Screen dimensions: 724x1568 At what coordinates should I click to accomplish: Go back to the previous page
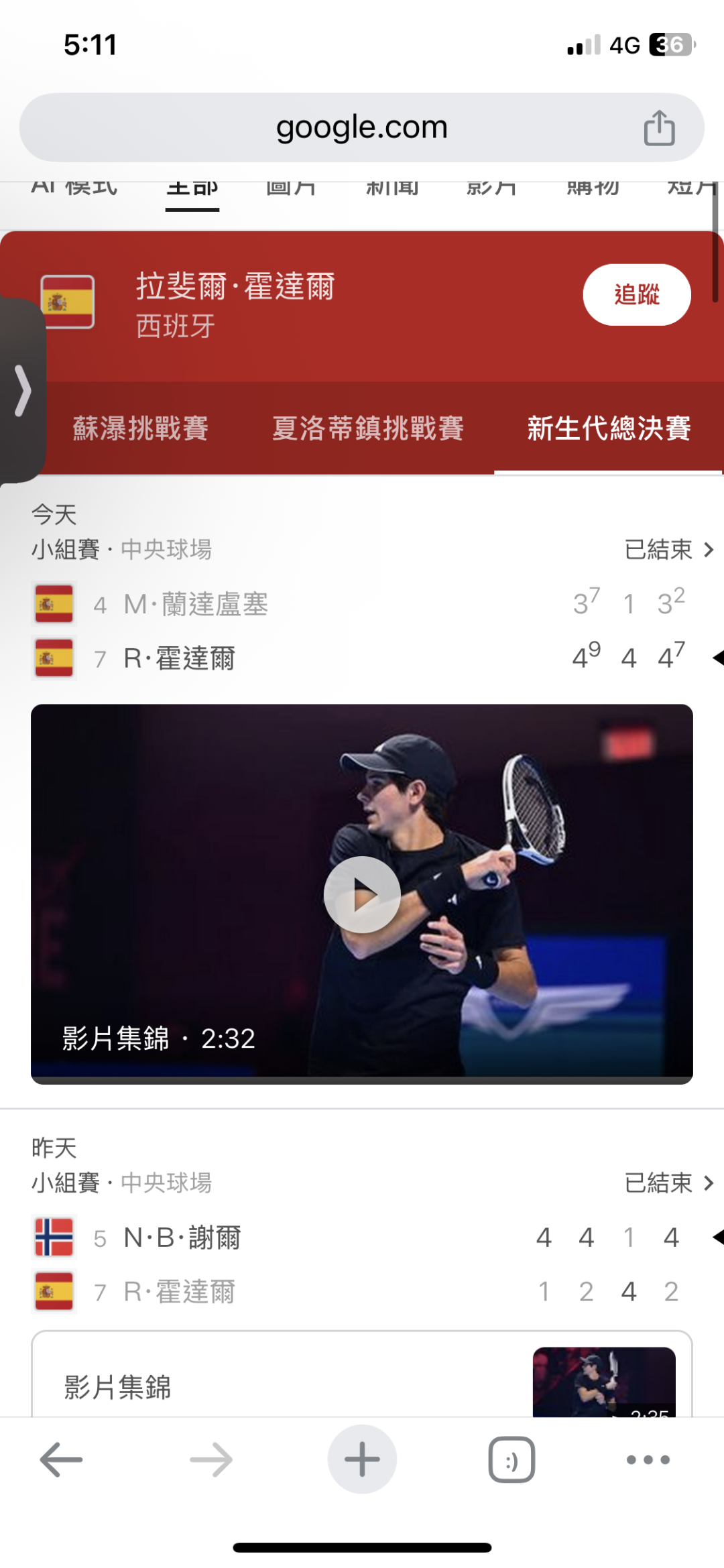pos(61,1459)
